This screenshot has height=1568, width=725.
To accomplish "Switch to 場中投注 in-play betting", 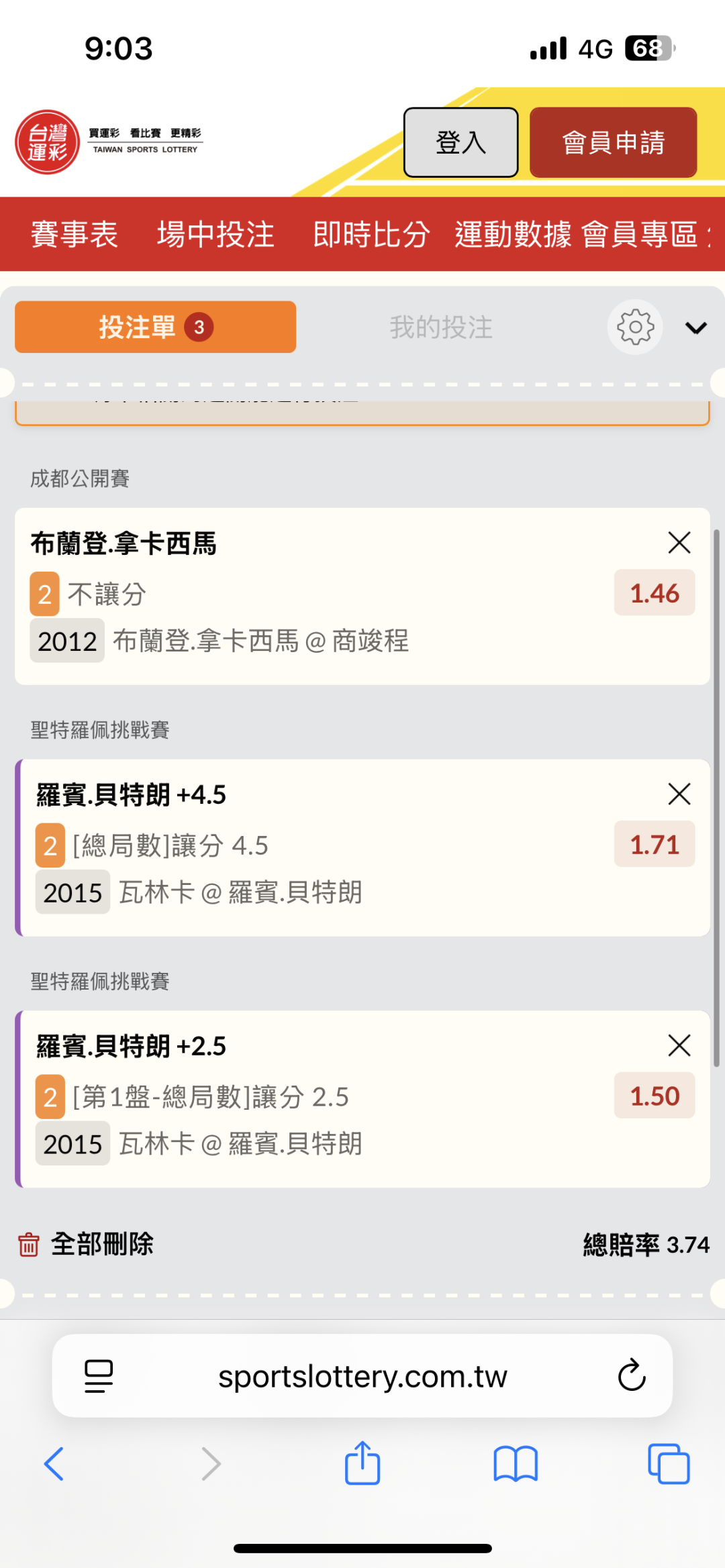I will tap(215, 234).
